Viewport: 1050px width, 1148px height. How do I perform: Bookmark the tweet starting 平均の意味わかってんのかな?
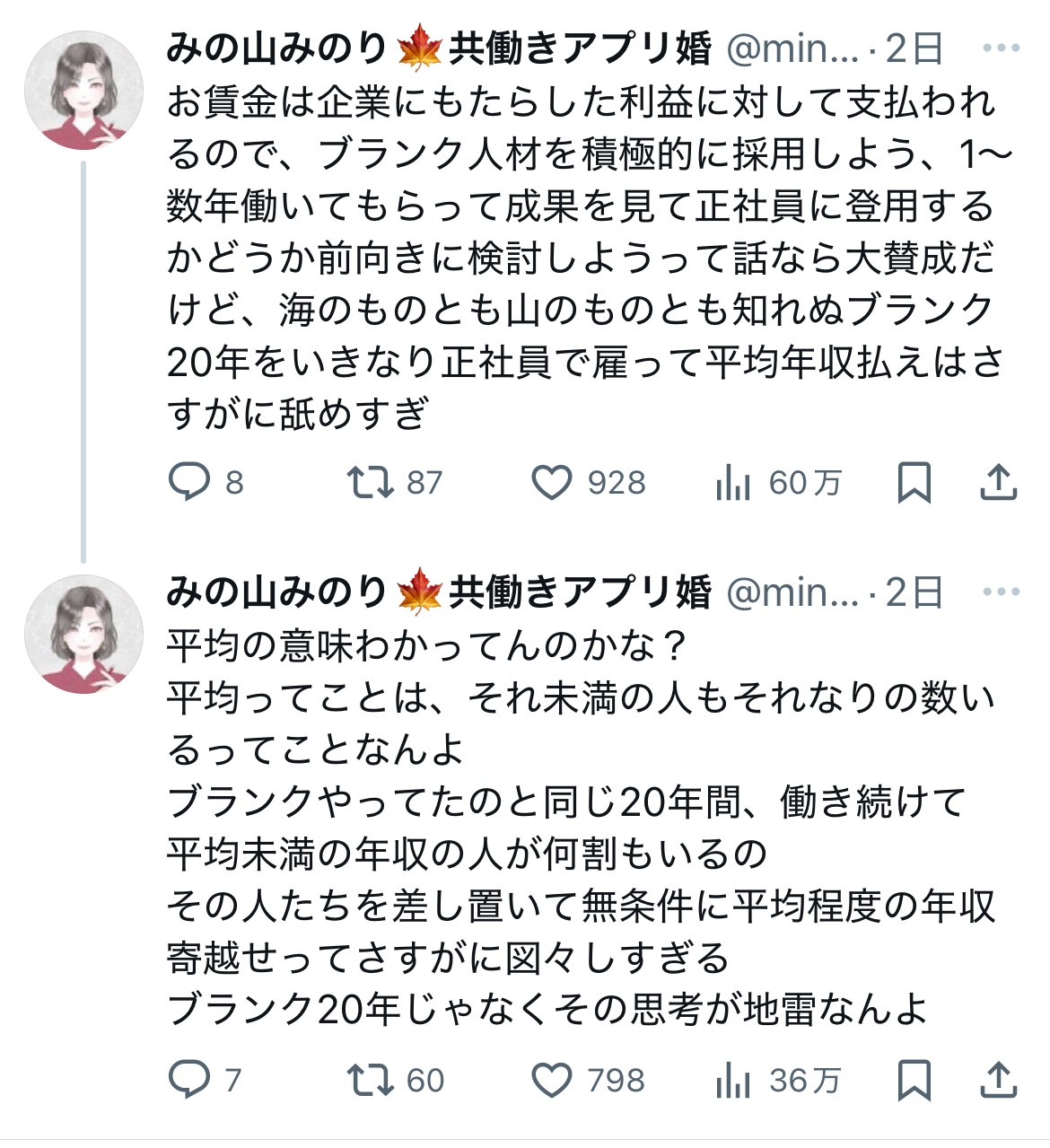coord(914,1080)
